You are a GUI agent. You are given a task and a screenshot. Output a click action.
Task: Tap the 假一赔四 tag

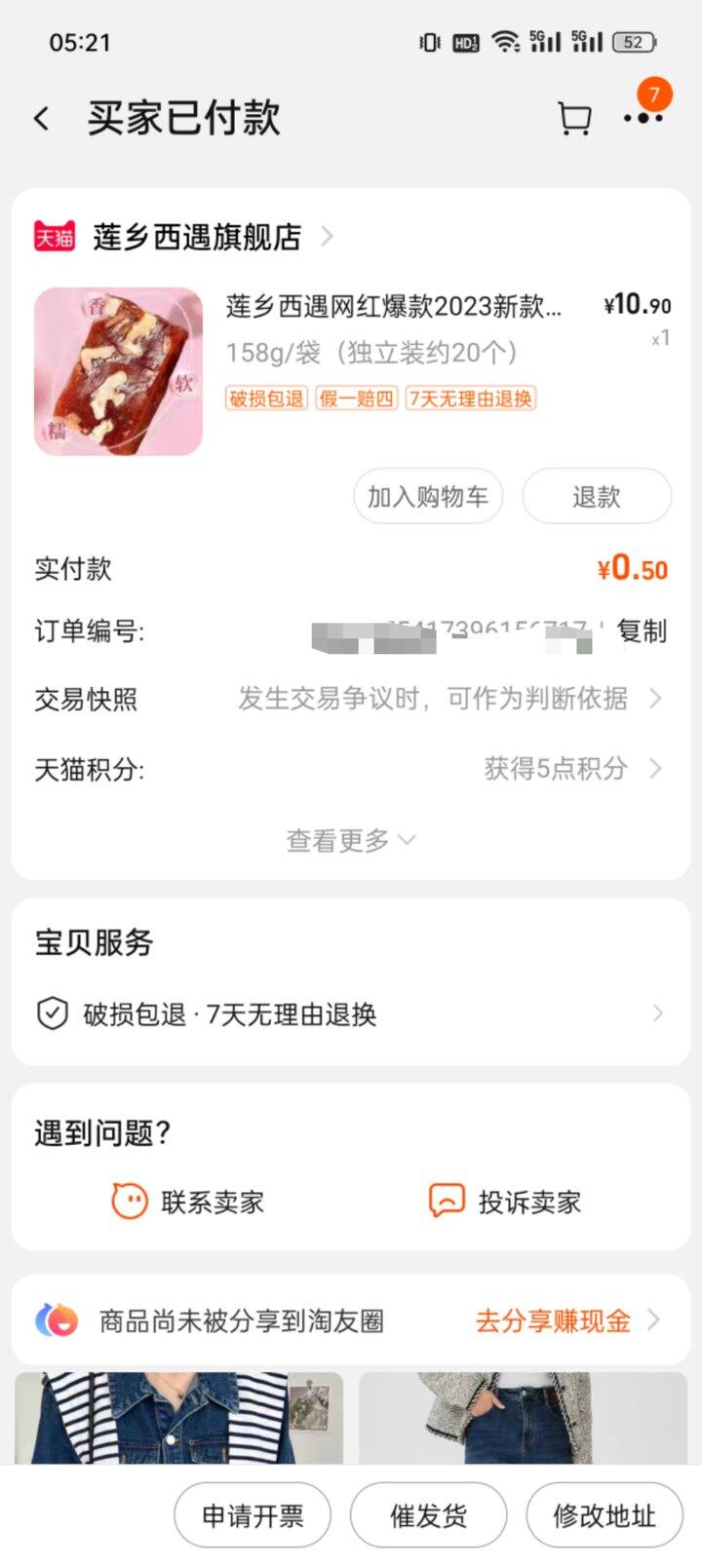tap(356, 400)
